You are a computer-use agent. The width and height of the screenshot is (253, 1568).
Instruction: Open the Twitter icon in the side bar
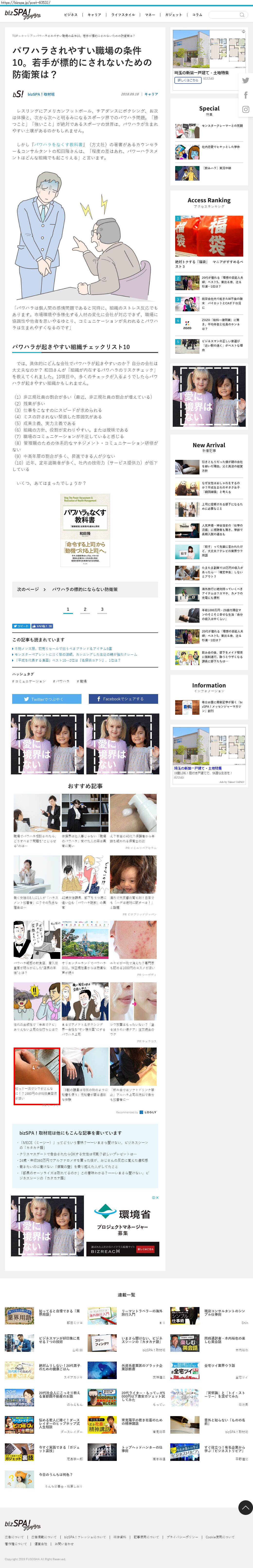pos(246,80)
